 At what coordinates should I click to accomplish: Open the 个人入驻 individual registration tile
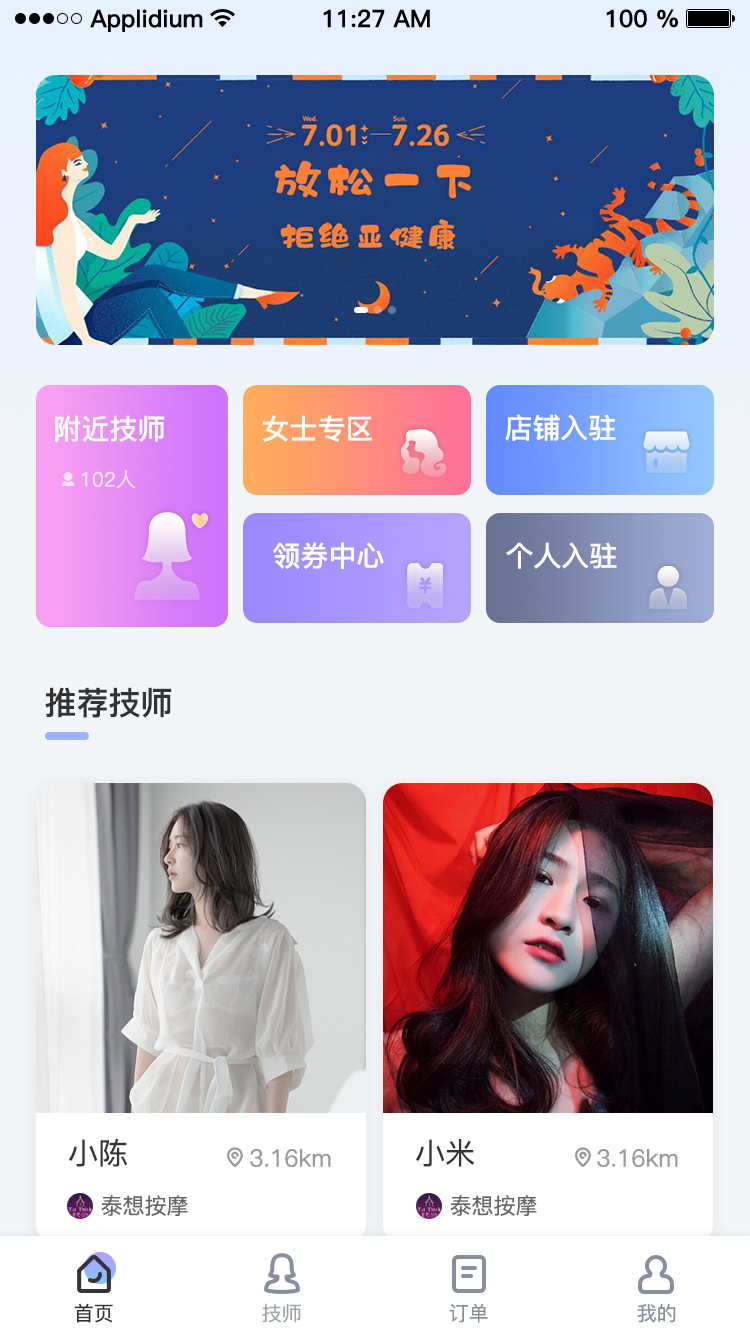point(599,568)
